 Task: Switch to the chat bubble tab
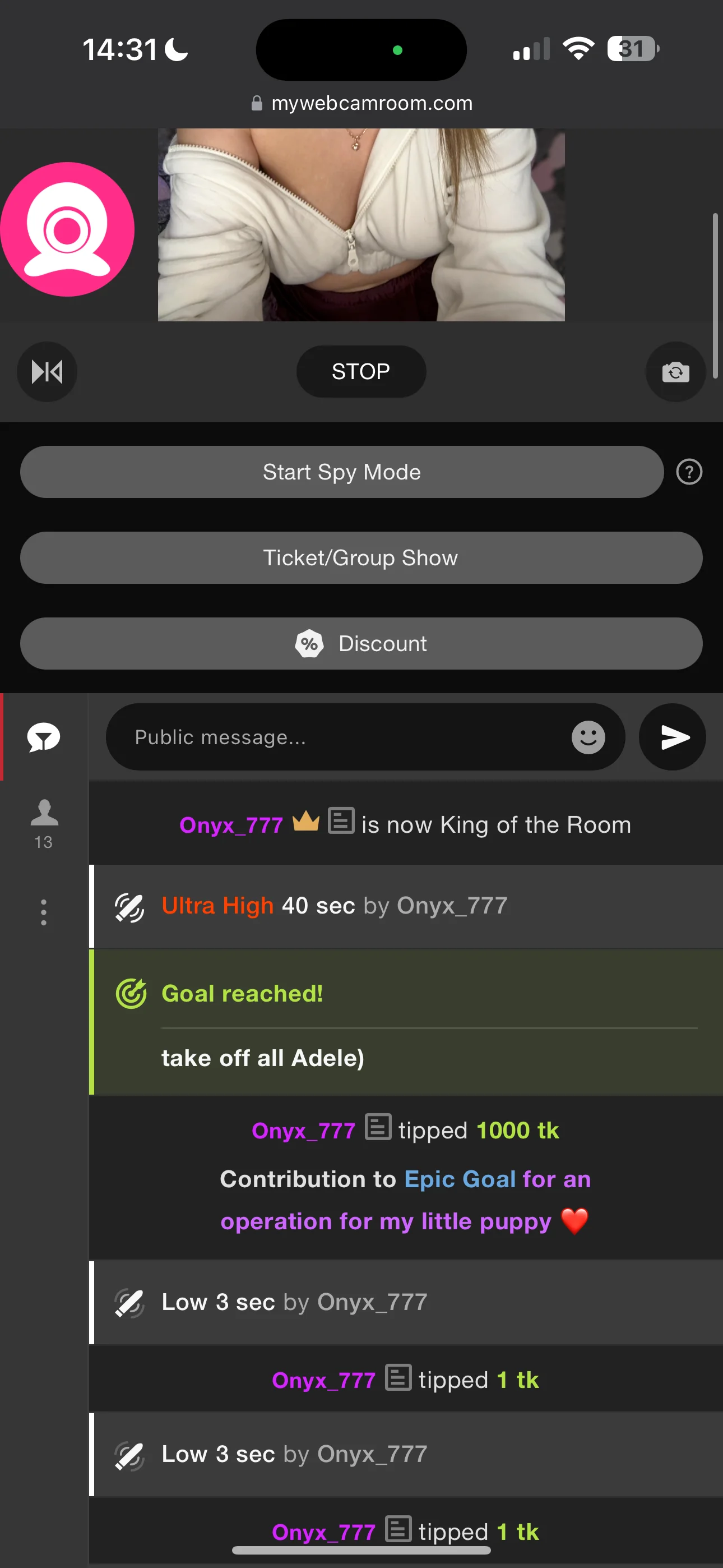point(44,737)
